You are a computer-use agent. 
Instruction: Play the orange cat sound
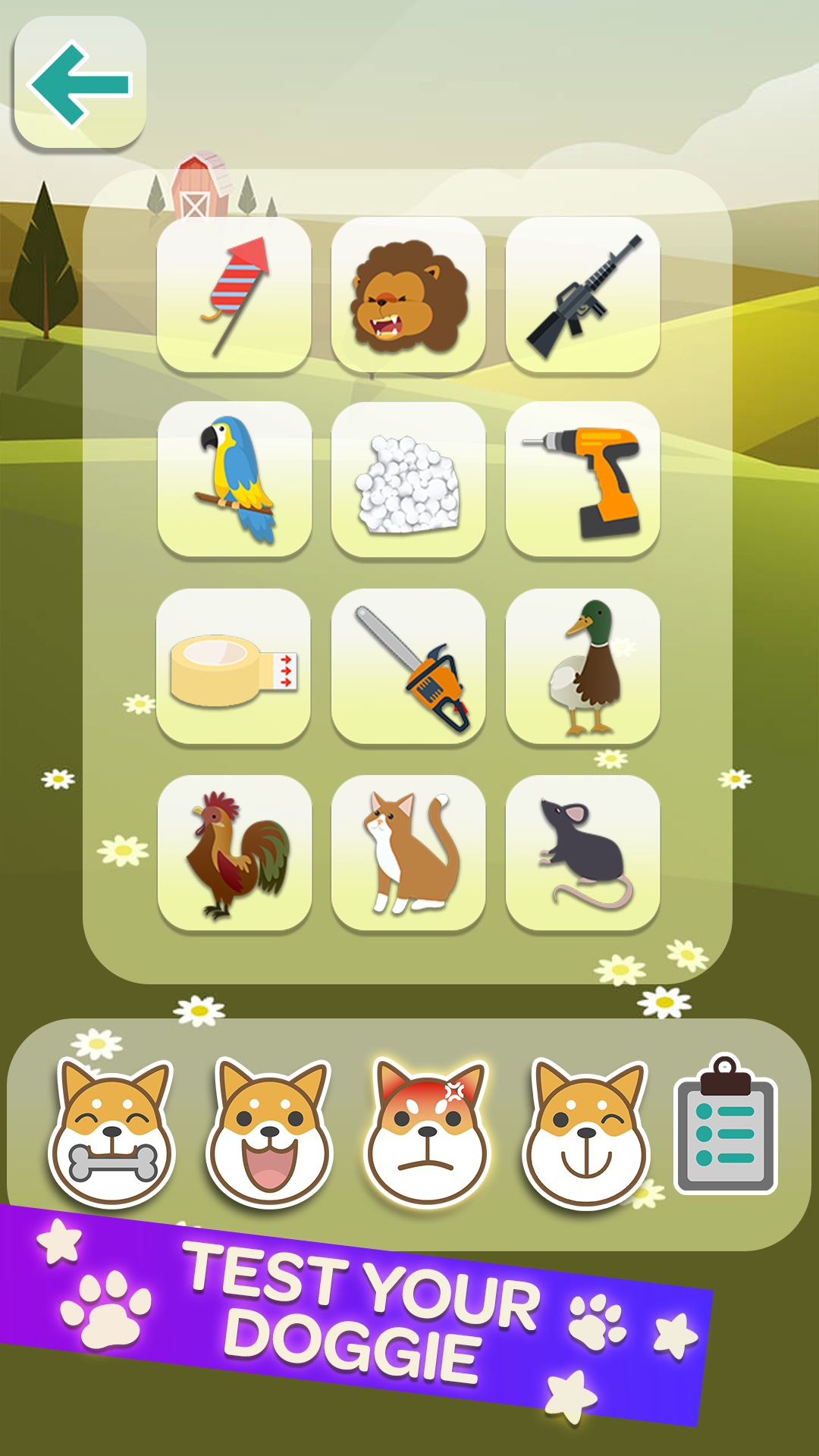(x=409, y=852)
